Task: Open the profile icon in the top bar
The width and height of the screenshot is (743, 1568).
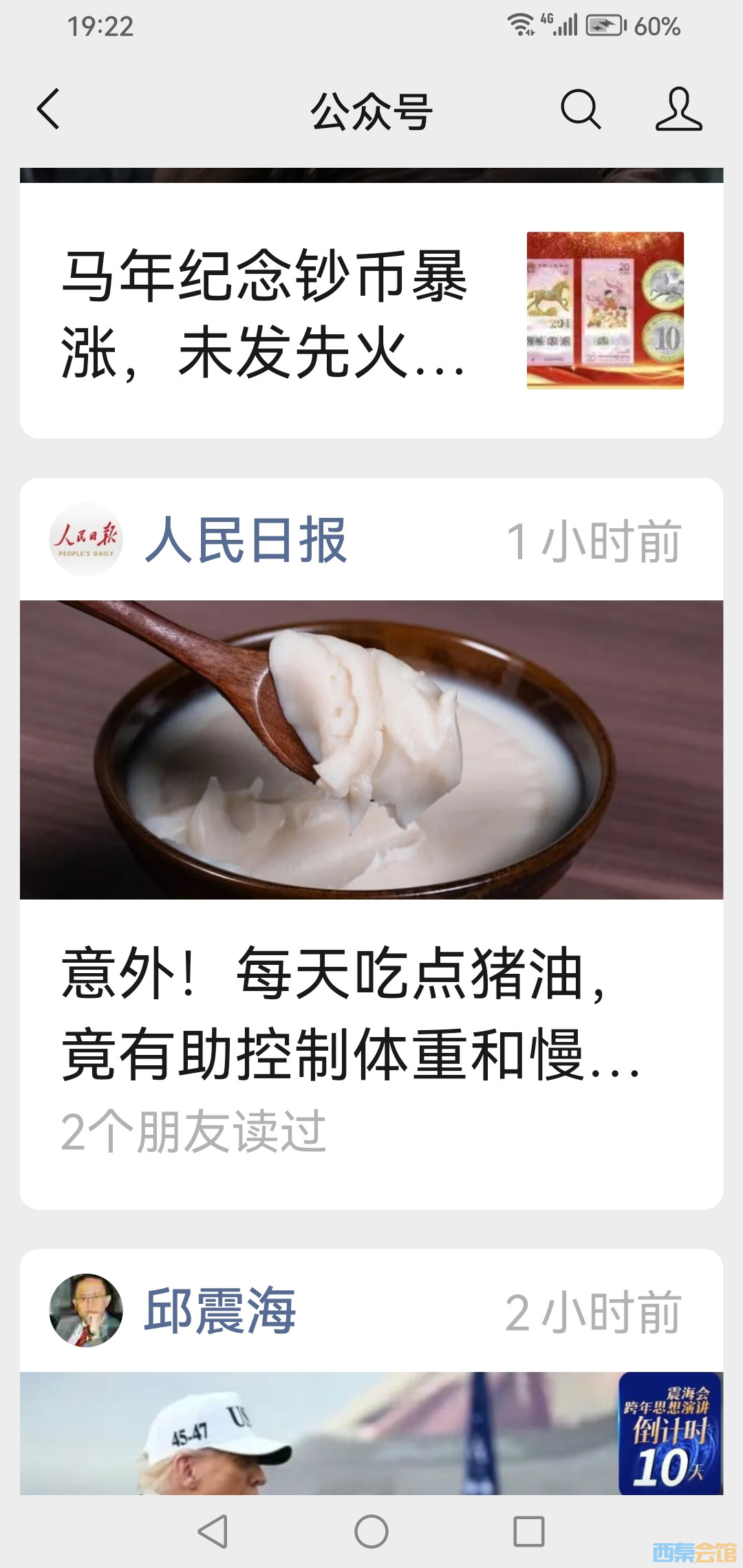Action: [x=678, y=109]
